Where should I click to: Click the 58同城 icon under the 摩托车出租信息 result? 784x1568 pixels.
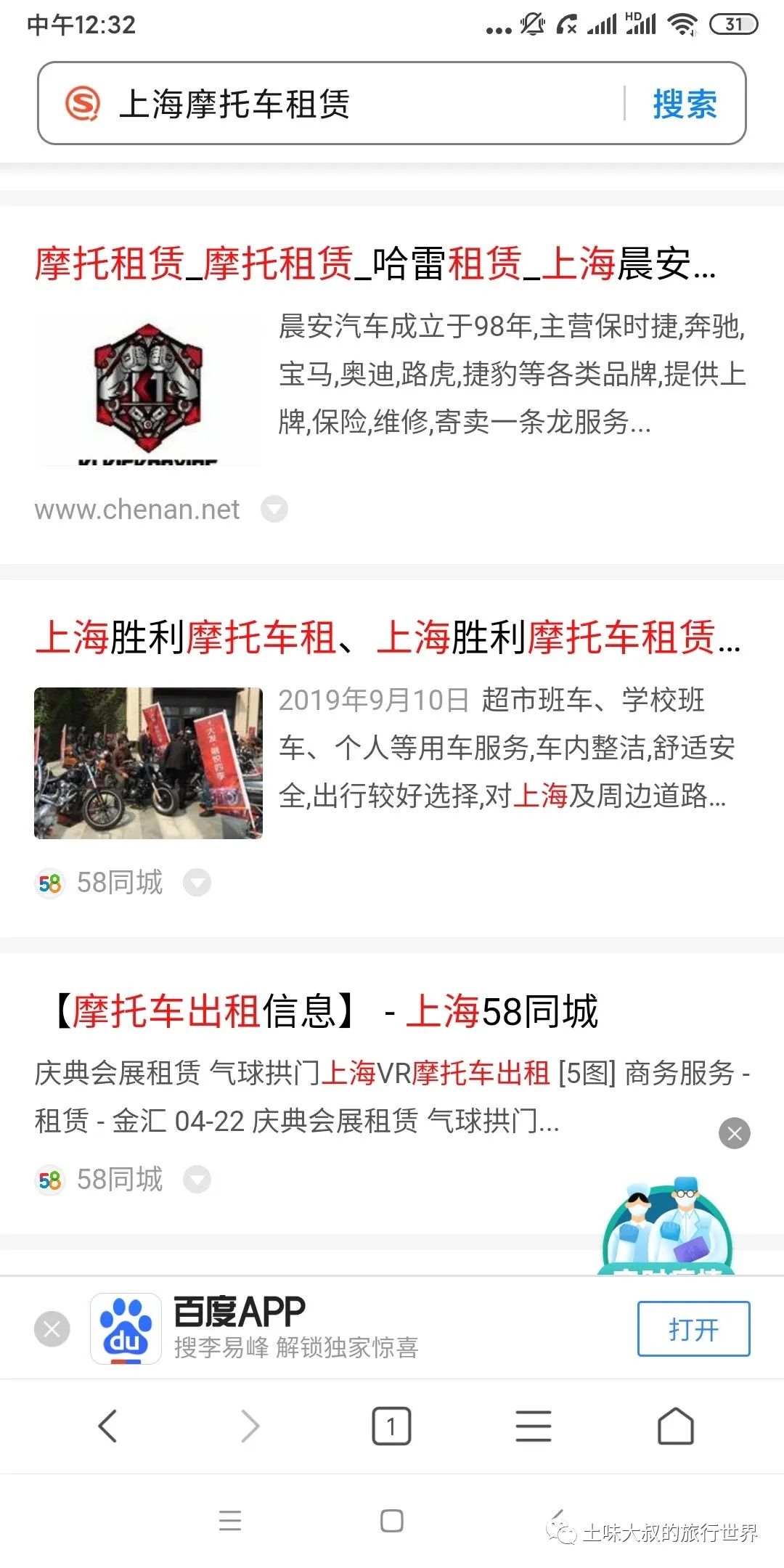49,1180
